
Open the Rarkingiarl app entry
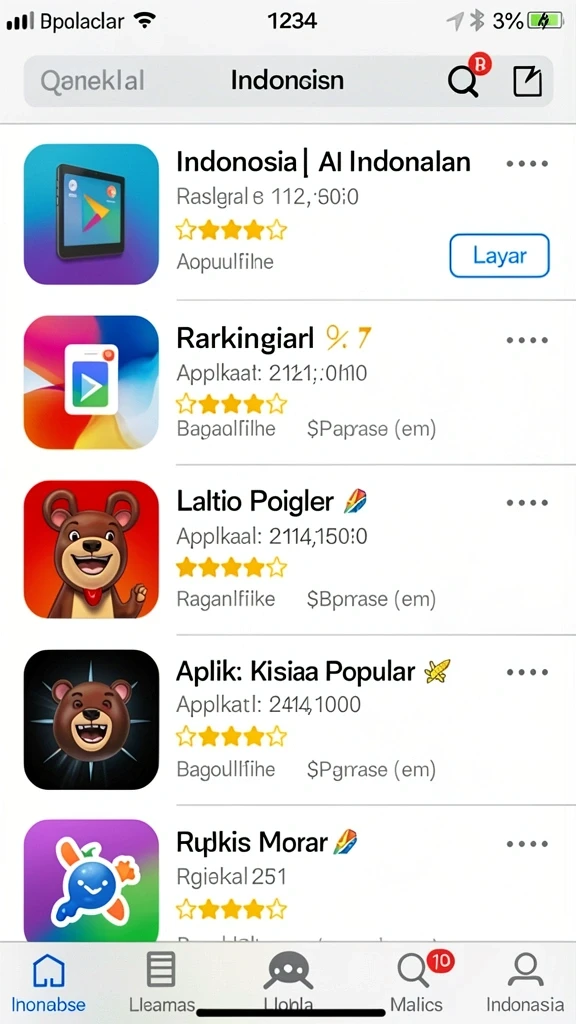(x=288, y=383)
